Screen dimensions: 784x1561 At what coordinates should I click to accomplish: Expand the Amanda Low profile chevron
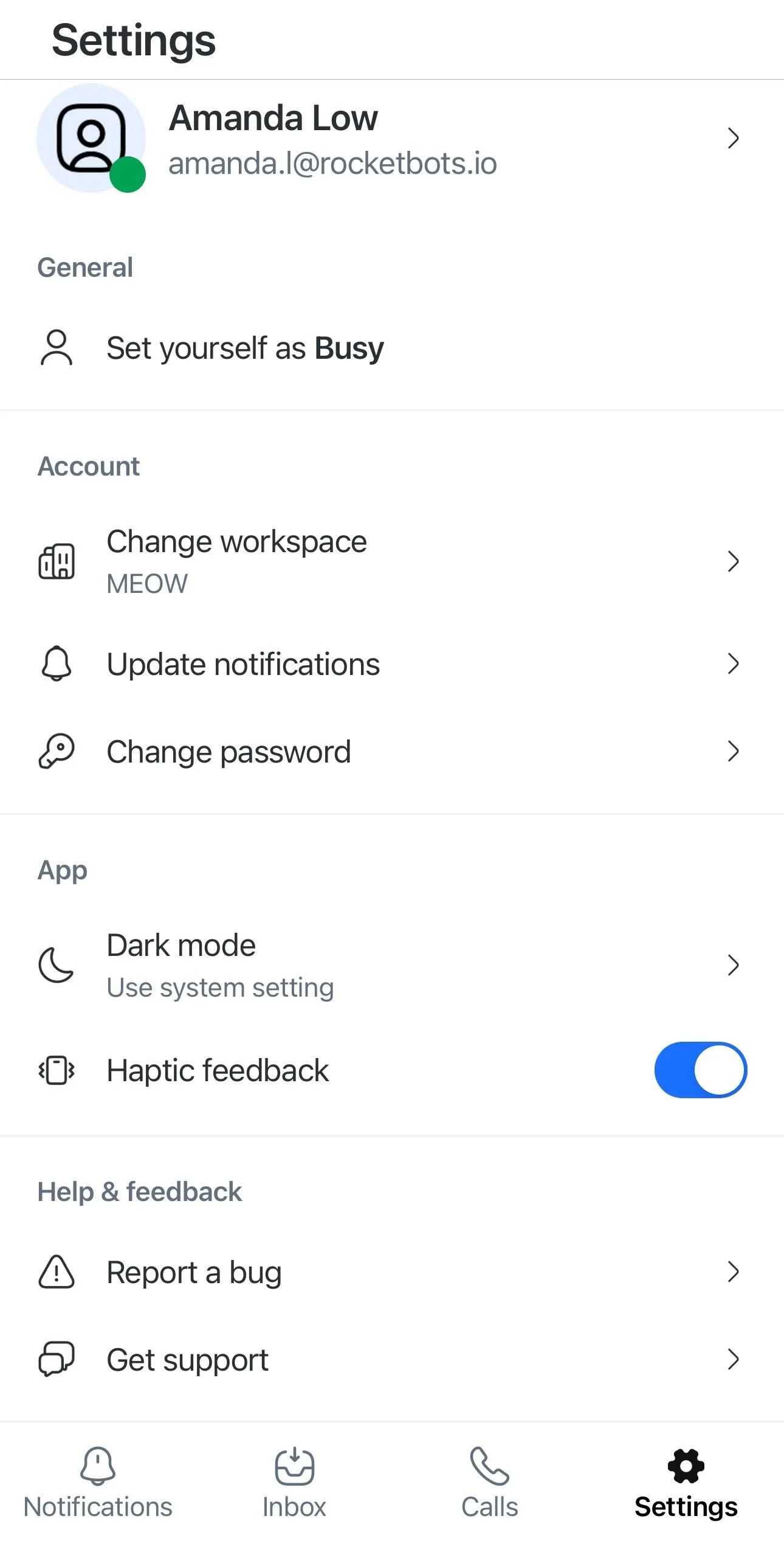click(734, 139)
